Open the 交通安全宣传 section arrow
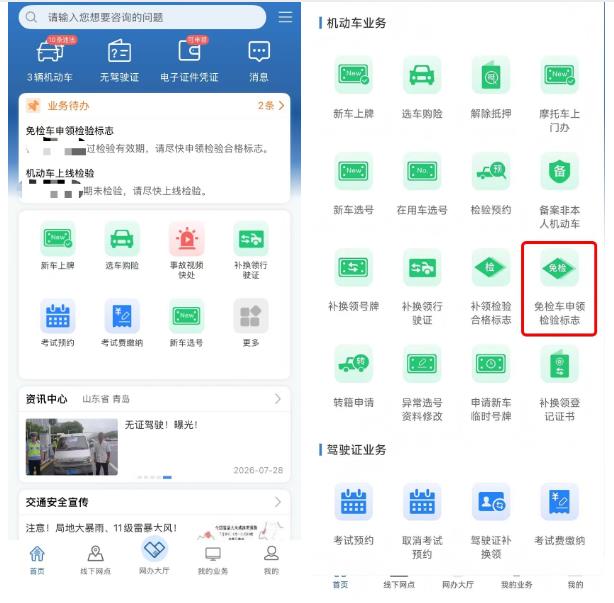Image resolution: width=614 pixels, height=603 pixels. (278, 502)
